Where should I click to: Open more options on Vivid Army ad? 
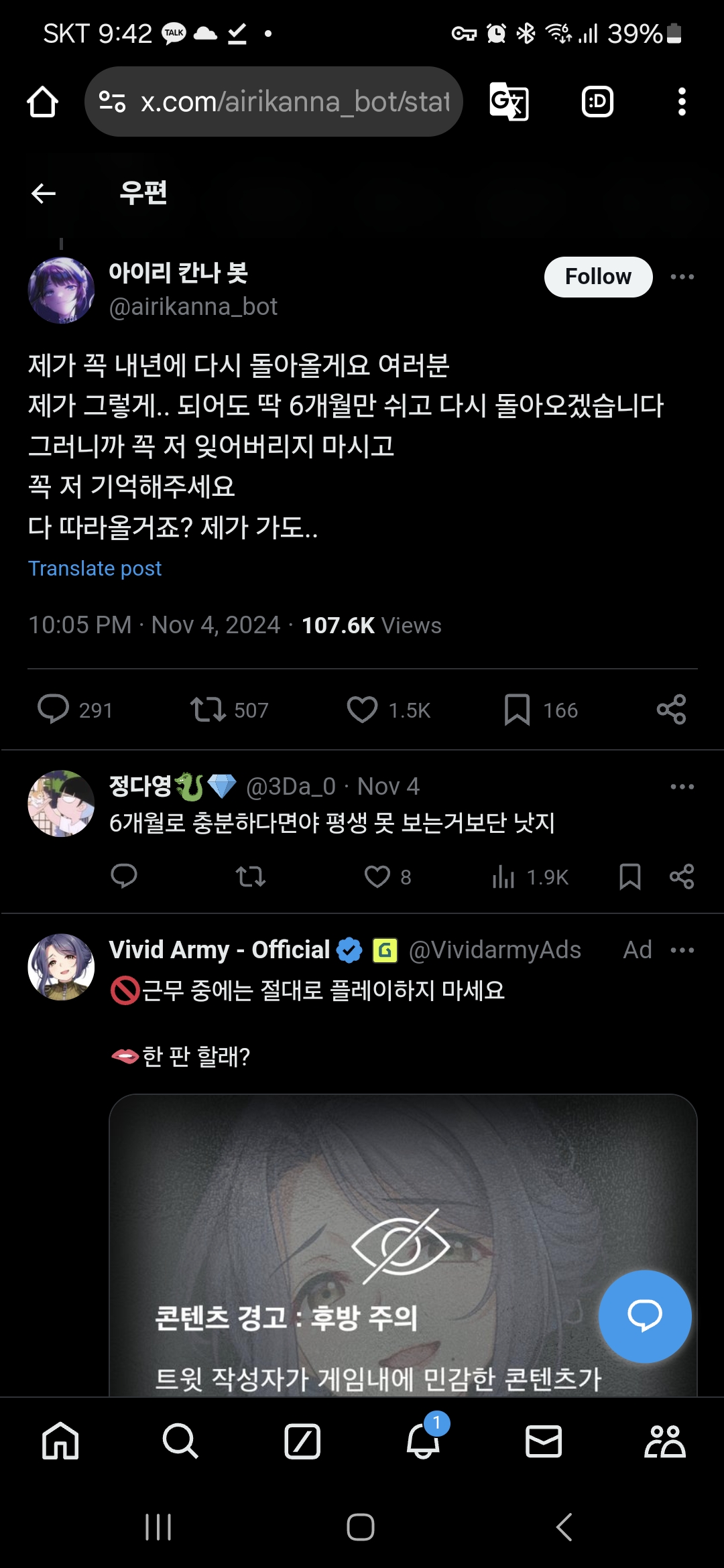click(682, 950)
